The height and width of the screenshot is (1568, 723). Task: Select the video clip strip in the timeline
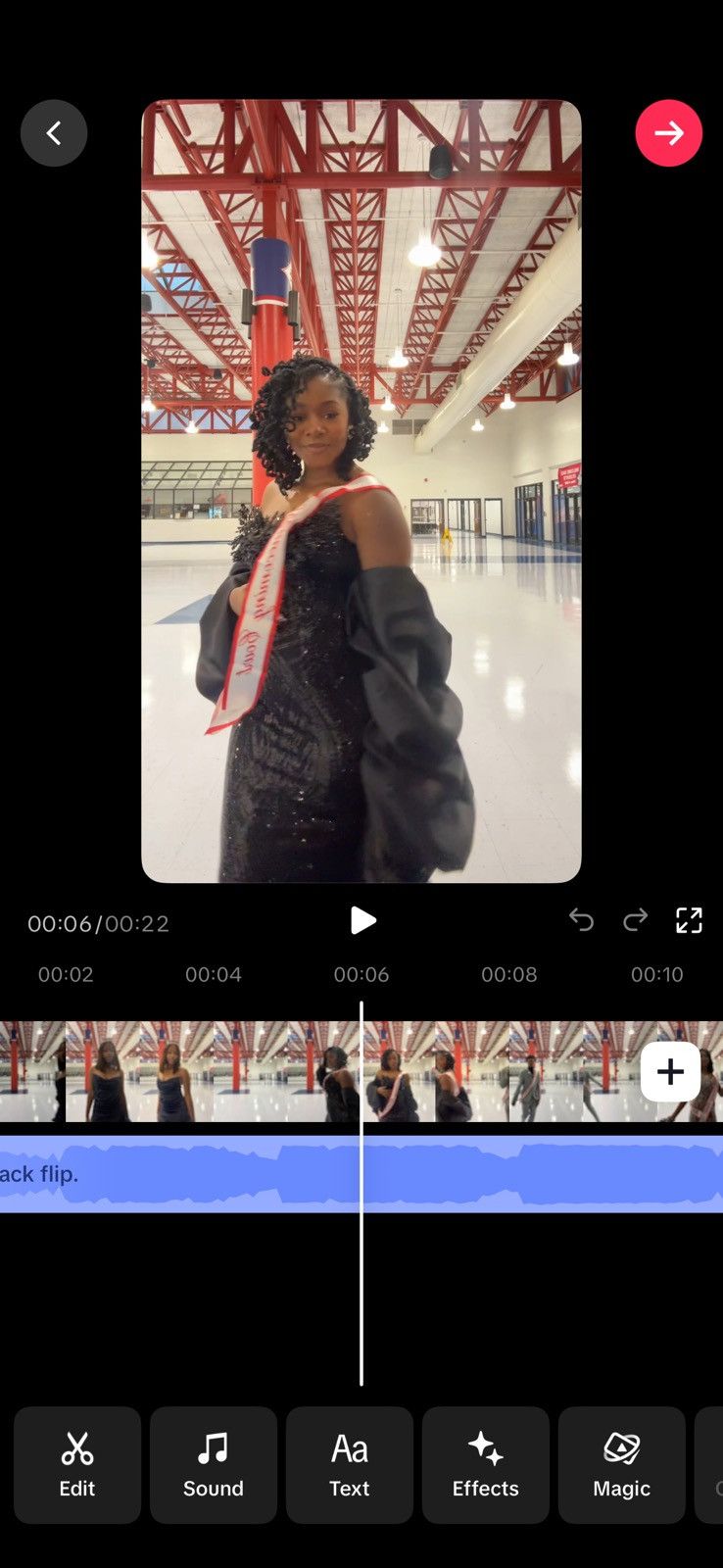(361, 1072)
